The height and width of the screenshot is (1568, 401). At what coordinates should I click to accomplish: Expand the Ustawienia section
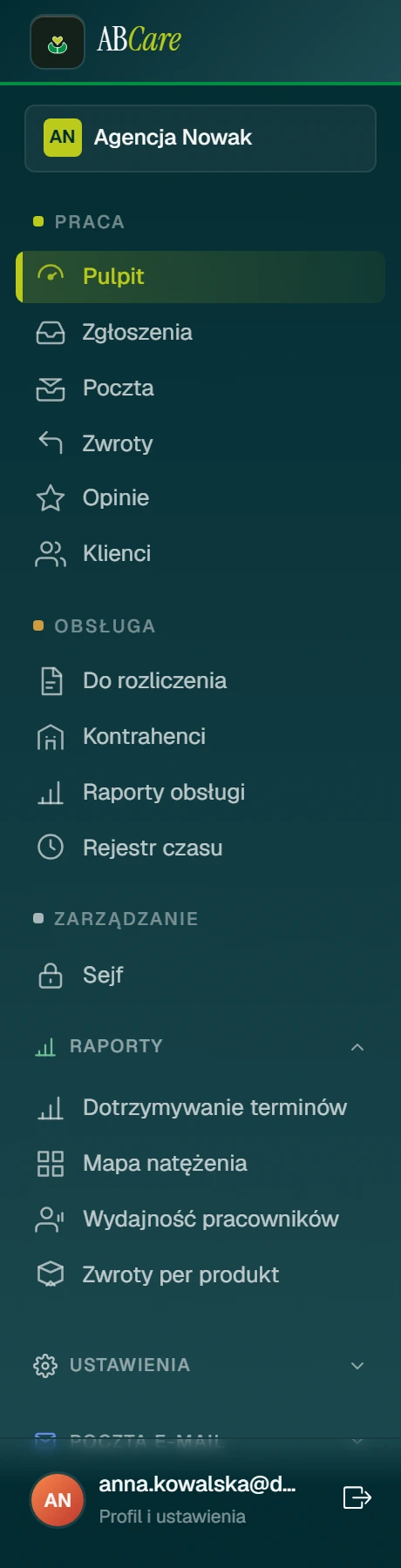click(200, 1365)
